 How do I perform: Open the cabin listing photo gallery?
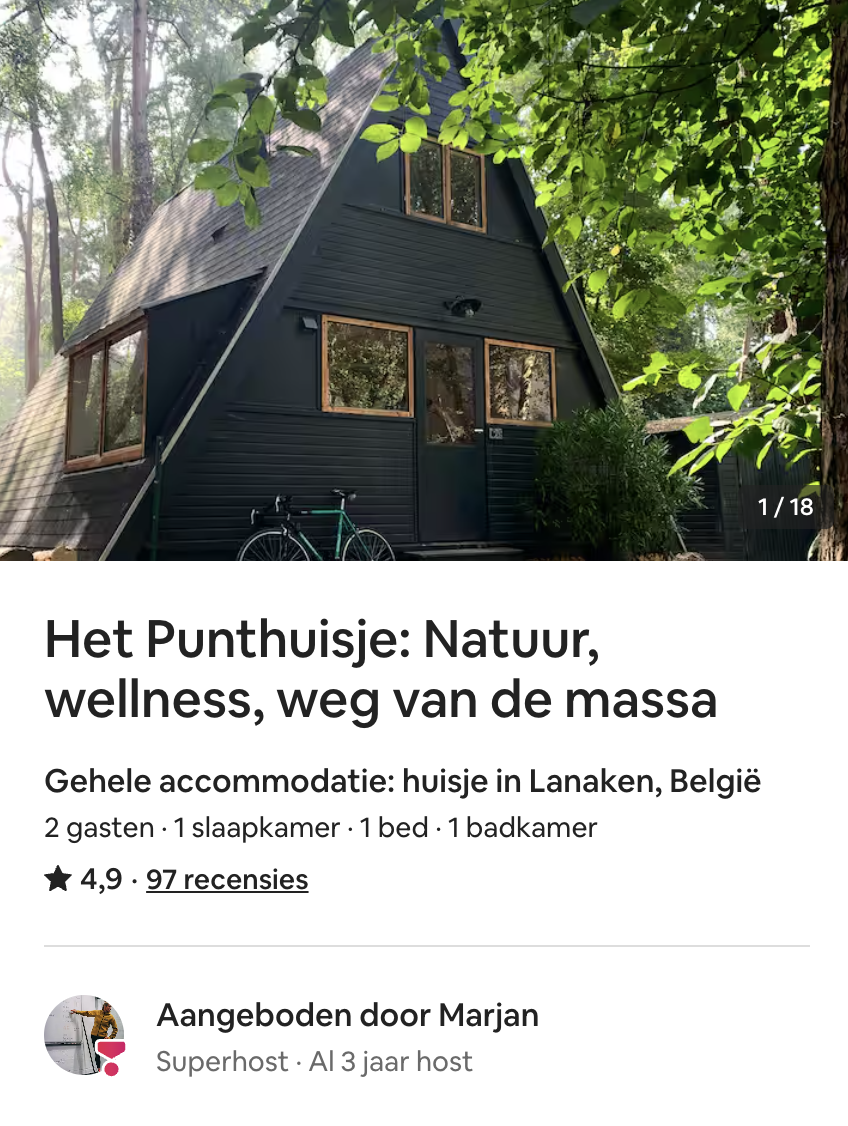(424, 280)
